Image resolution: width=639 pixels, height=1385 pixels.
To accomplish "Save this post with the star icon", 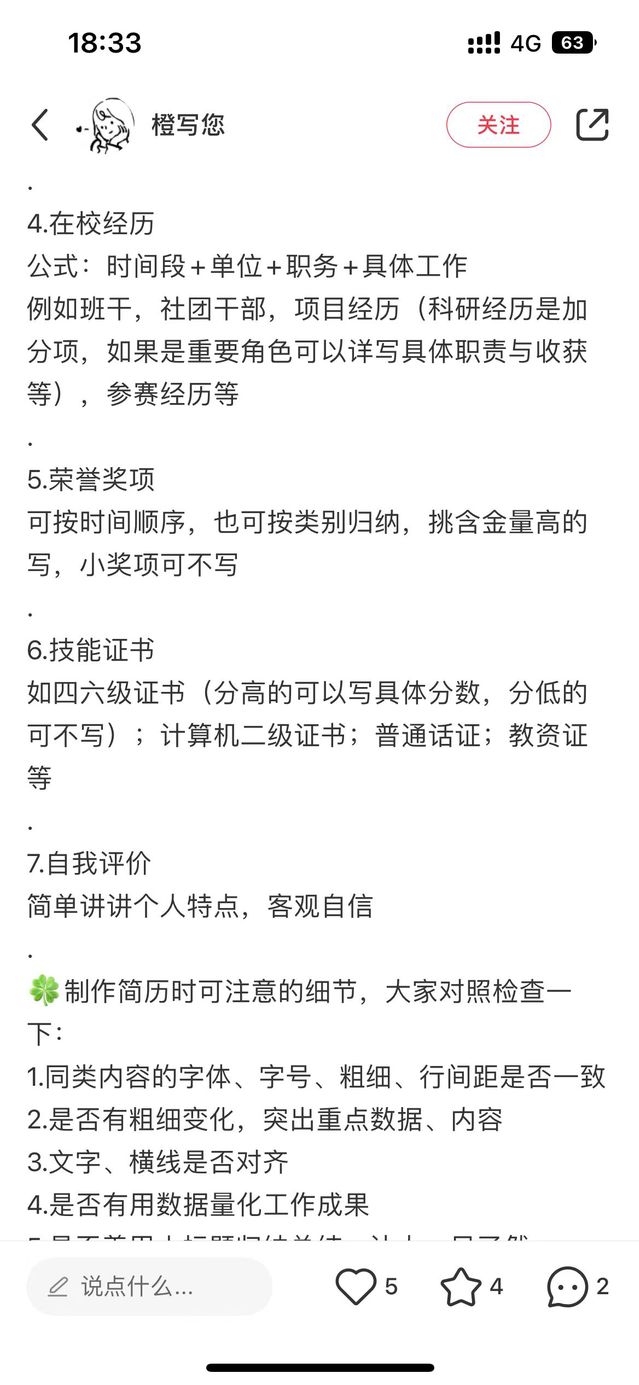I will (461, 1286).
